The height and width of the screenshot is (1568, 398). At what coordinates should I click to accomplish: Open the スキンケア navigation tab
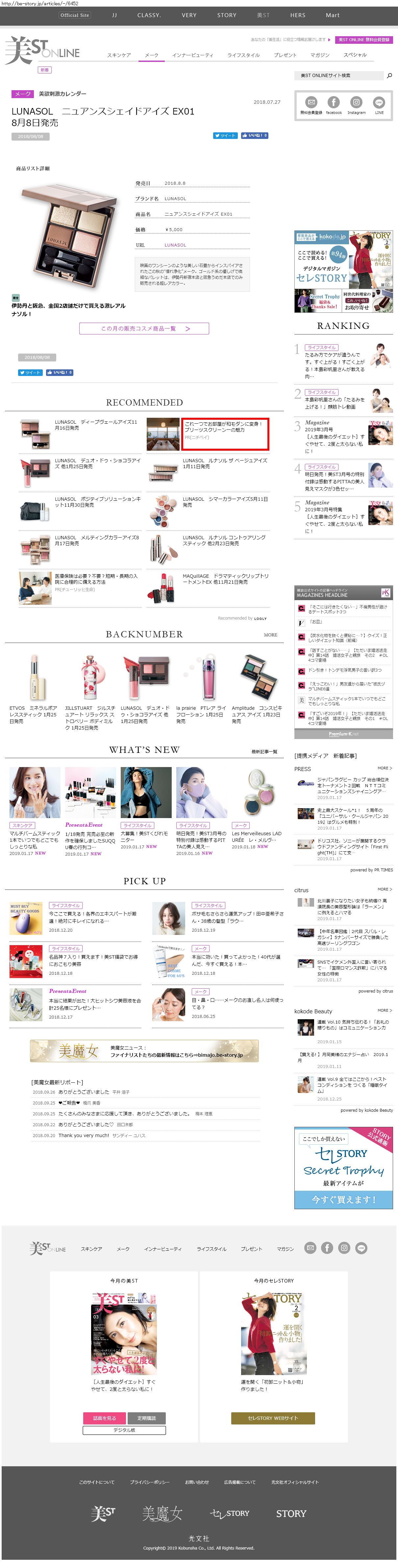point(119,55)
